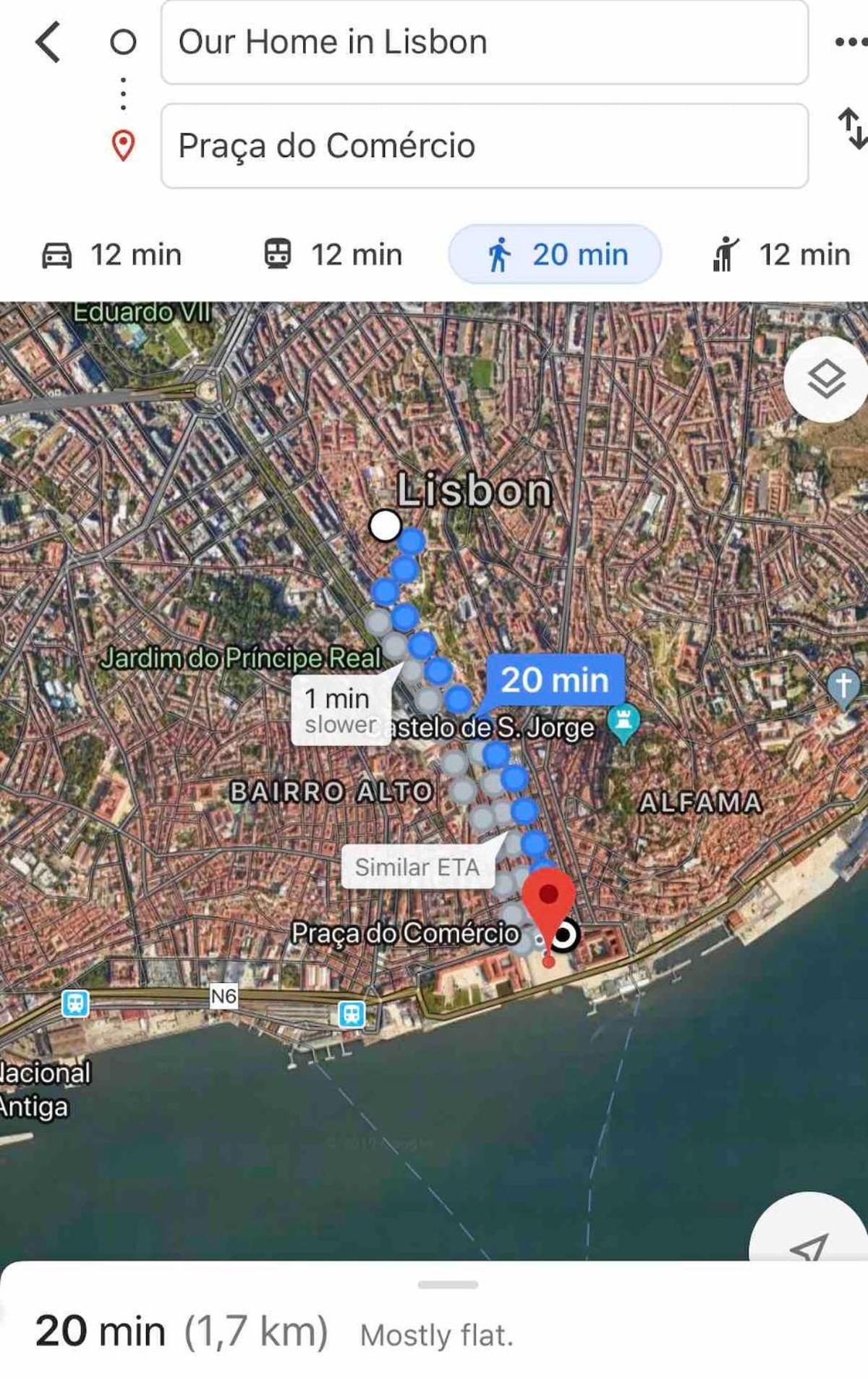This screenshot has width=868, height=1378.
Task: Go back from directions
Action: pyautogui.click(x=48, y=42)
